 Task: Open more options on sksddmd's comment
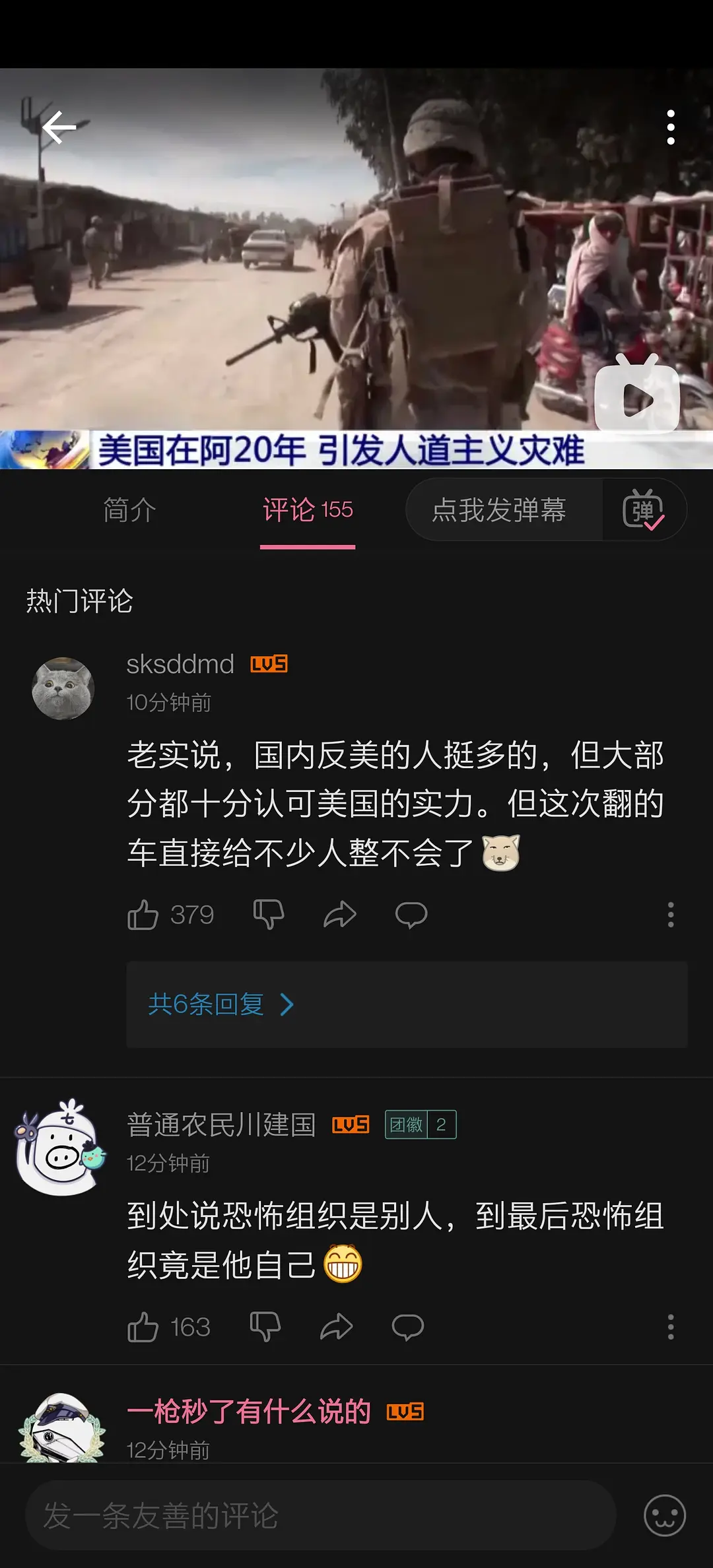click(x=671, y=915)
